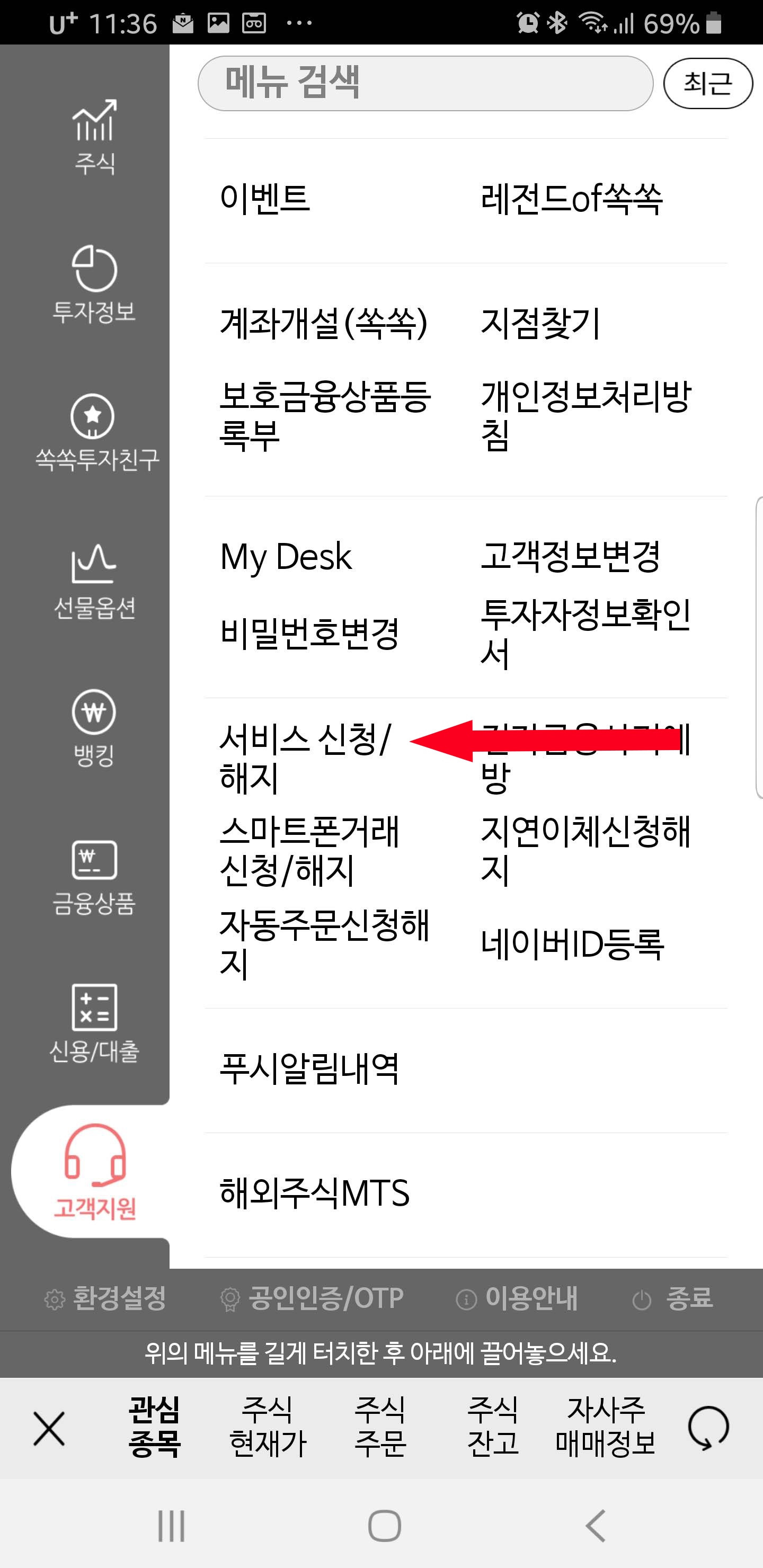This screenshot has width=763, height=1568.
Task: Open 스마트폰거래 신청/해지
Action: [309, 851]
